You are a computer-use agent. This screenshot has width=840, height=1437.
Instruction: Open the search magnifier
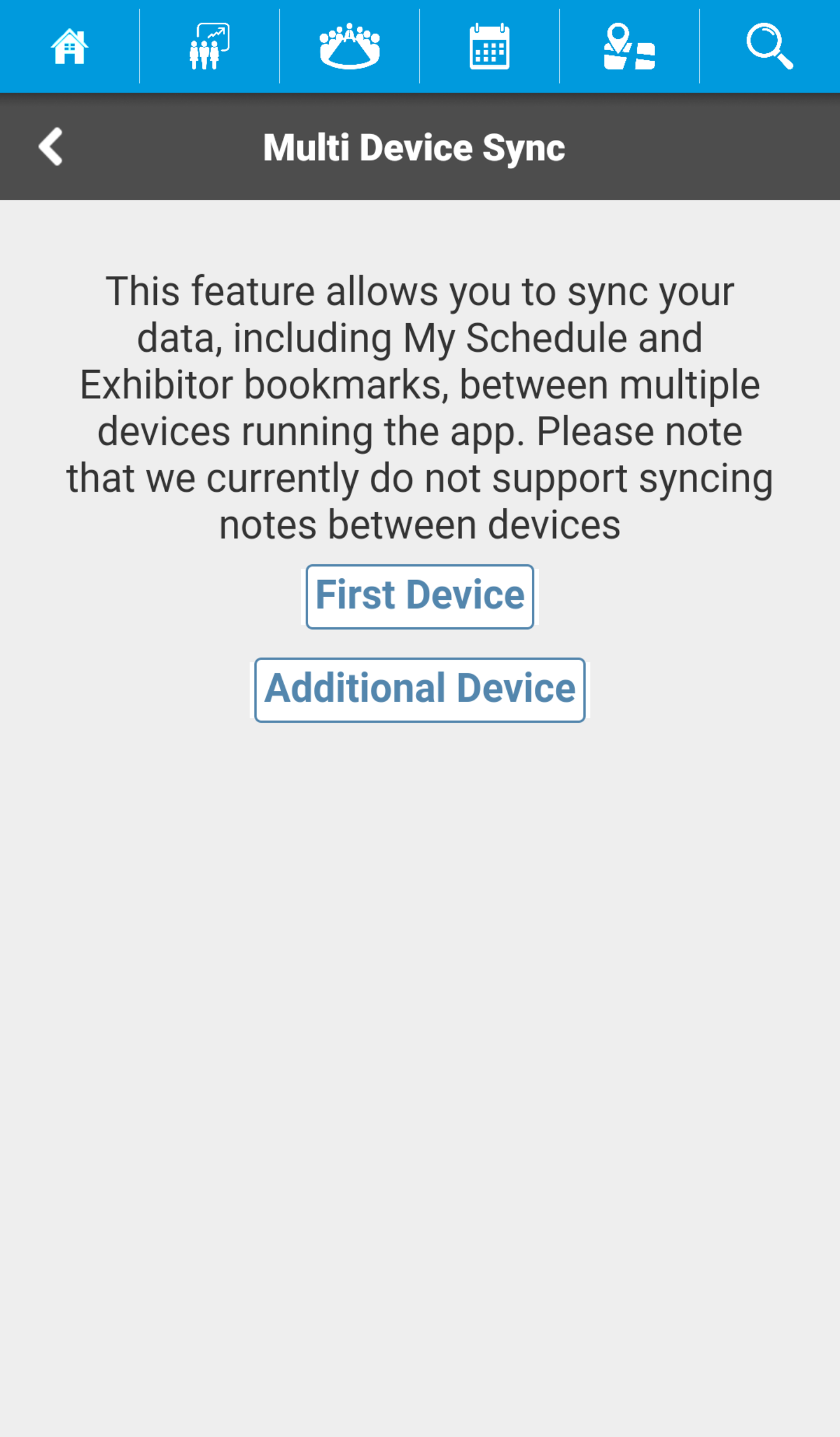(769, 46)
